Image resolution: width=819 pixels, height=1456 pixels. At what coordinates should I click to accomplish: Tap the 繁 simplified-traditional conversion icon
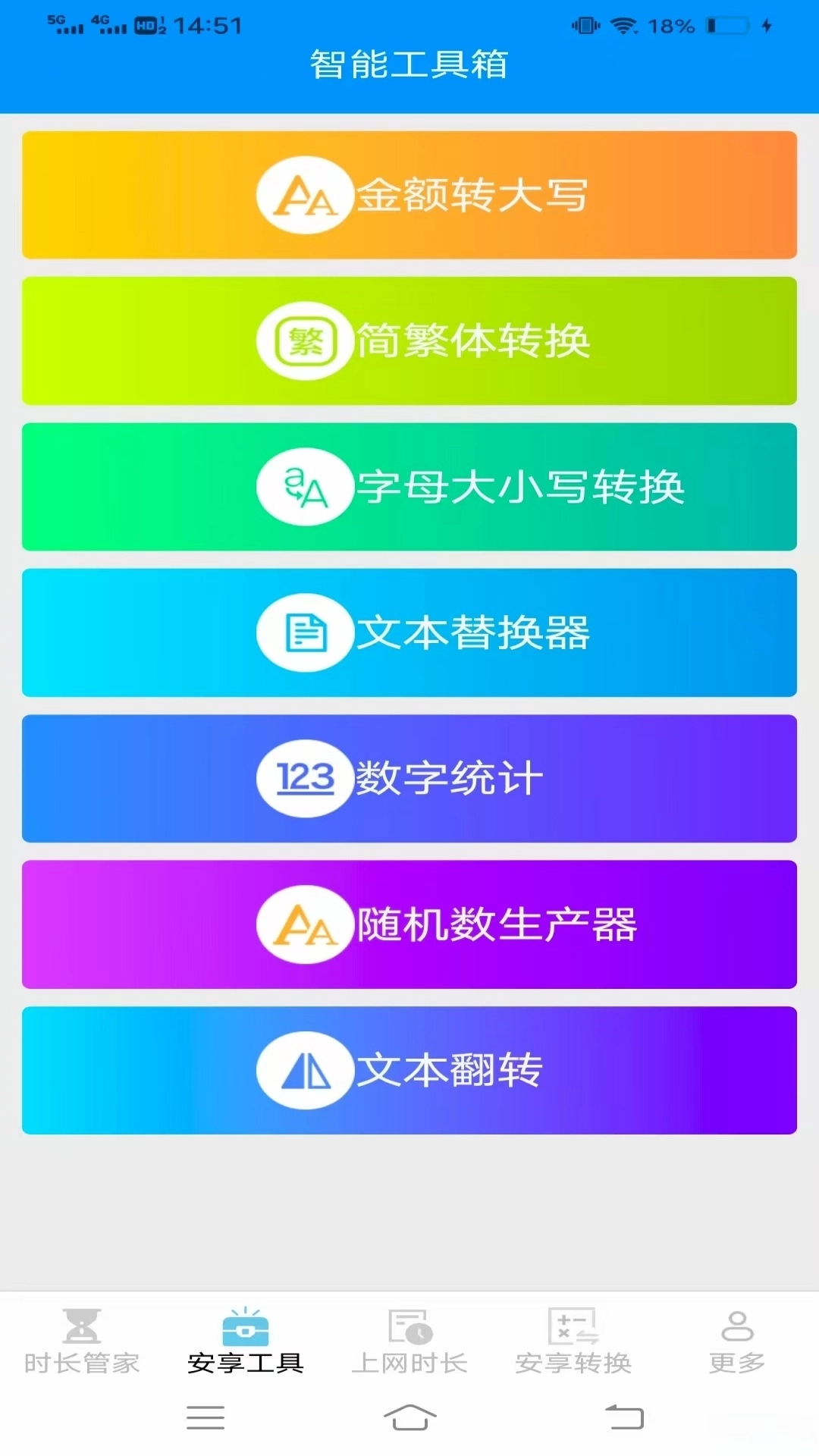pos(305,340)
